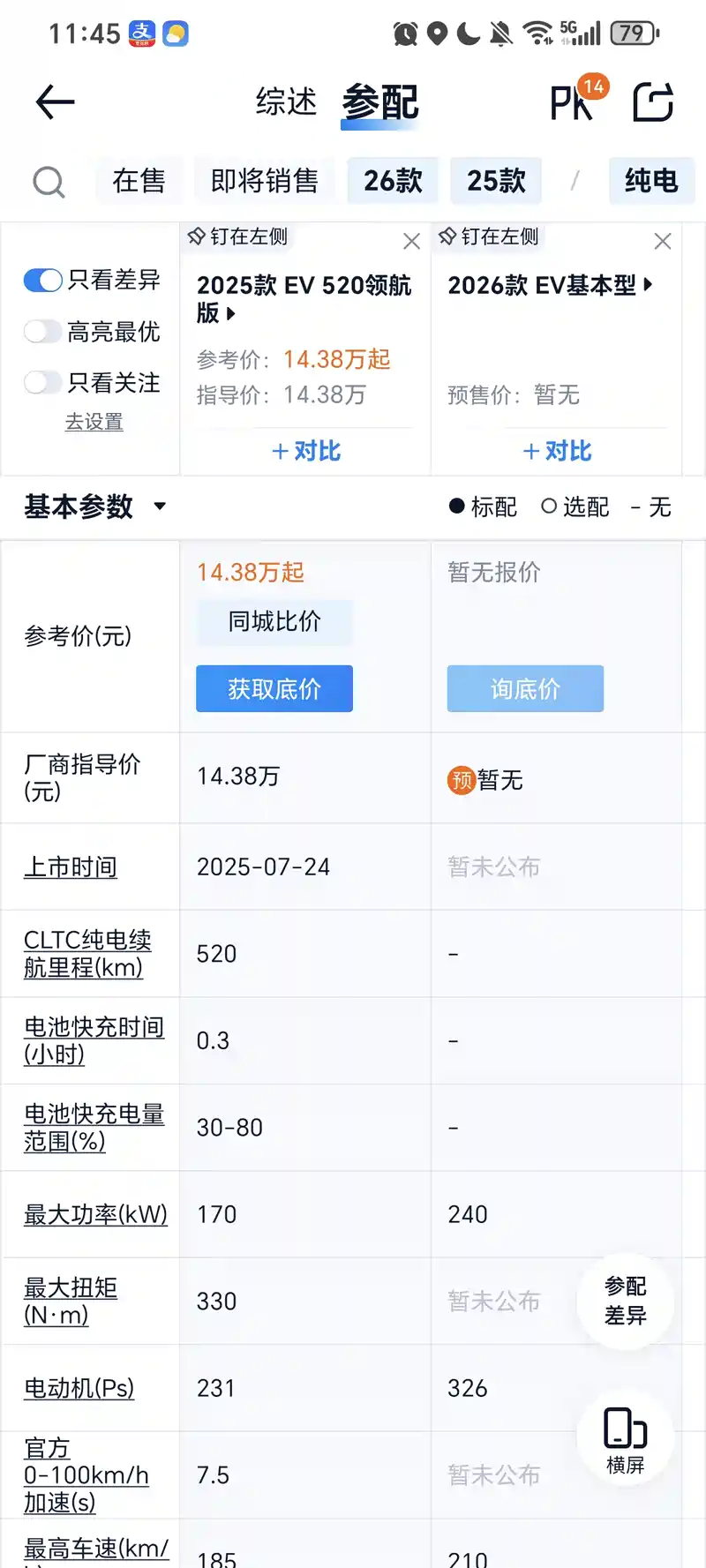Enable 只看关注 switch
706x1568 pixels.
pos(42,383)
